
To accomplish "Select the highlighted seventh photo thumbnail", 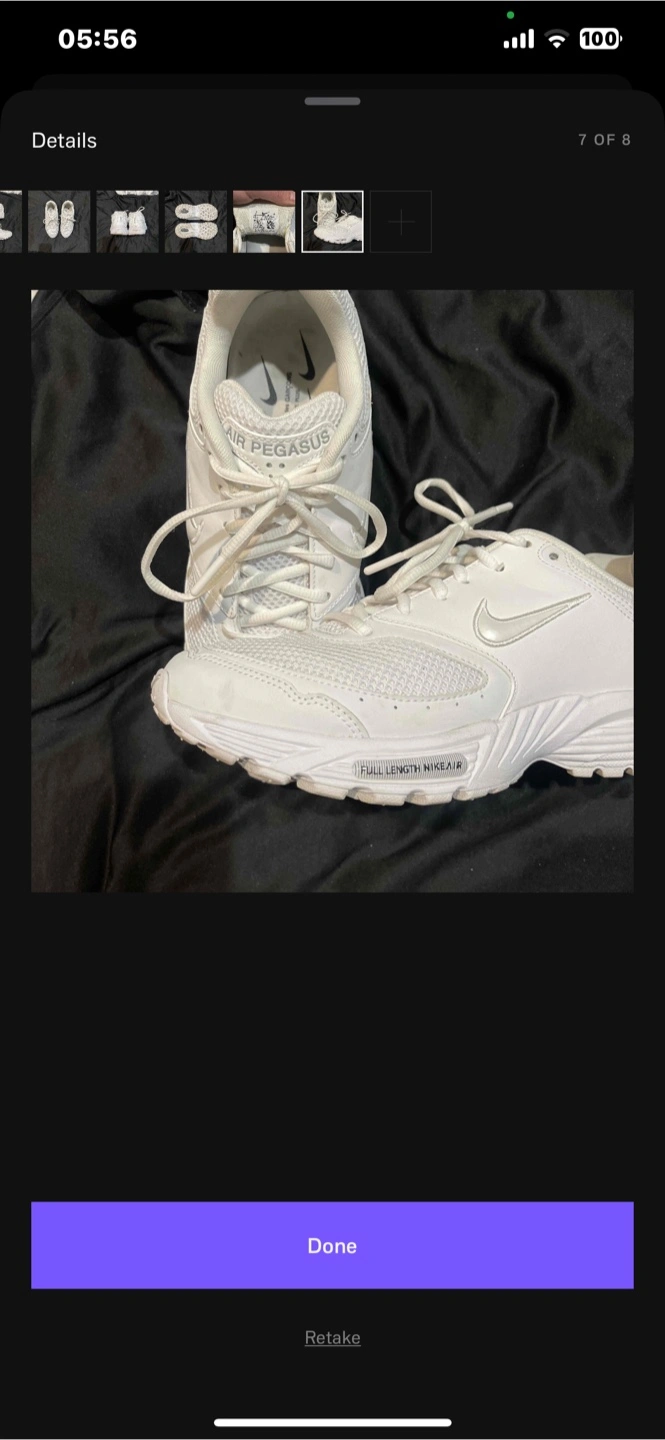I will (x=333, y=222).
